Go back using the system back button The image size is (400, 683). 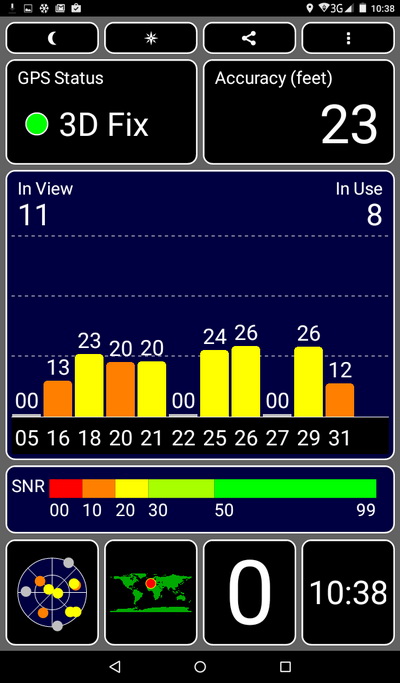(115, 666)
